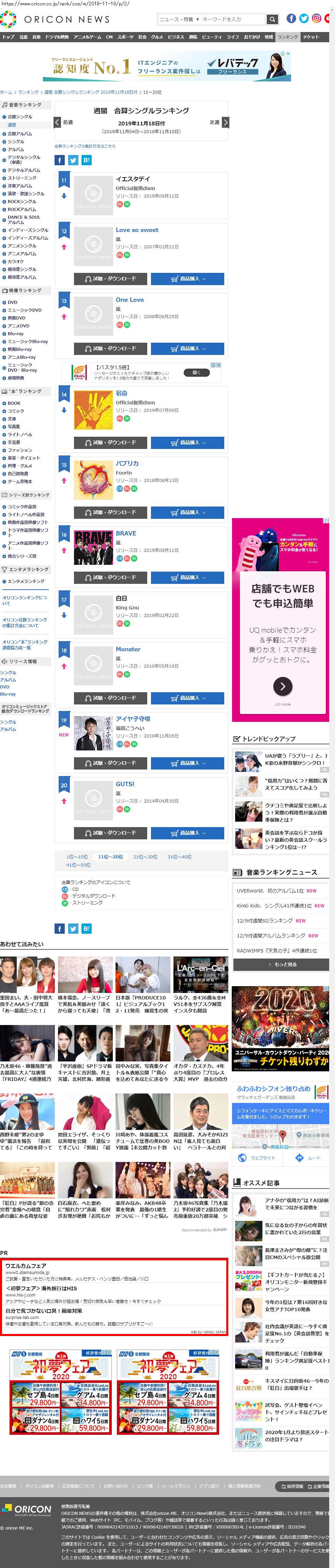Open 合算アルバム in the sidebar

pos(19,133)
